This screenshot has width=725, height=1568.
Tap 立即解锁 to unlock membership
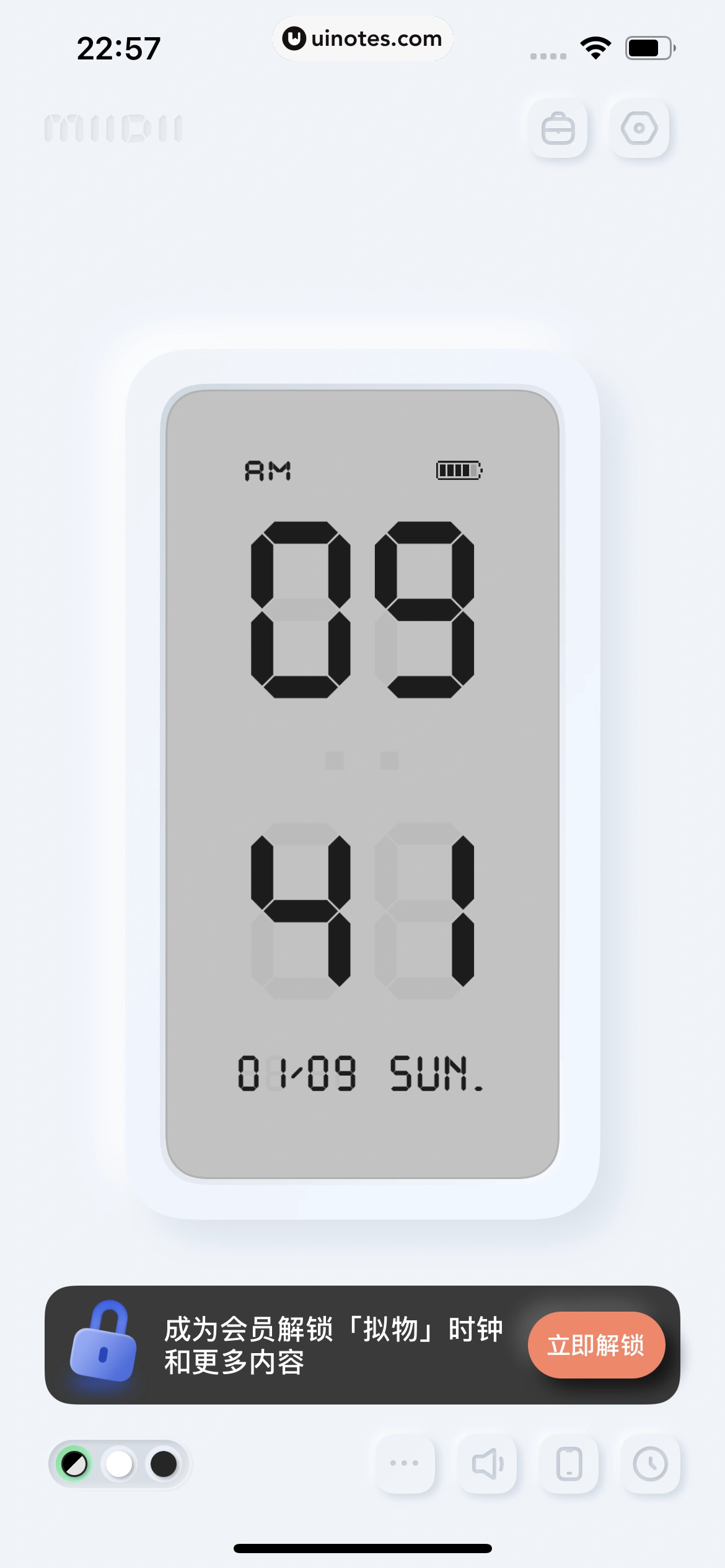[x=595, y=1345]
